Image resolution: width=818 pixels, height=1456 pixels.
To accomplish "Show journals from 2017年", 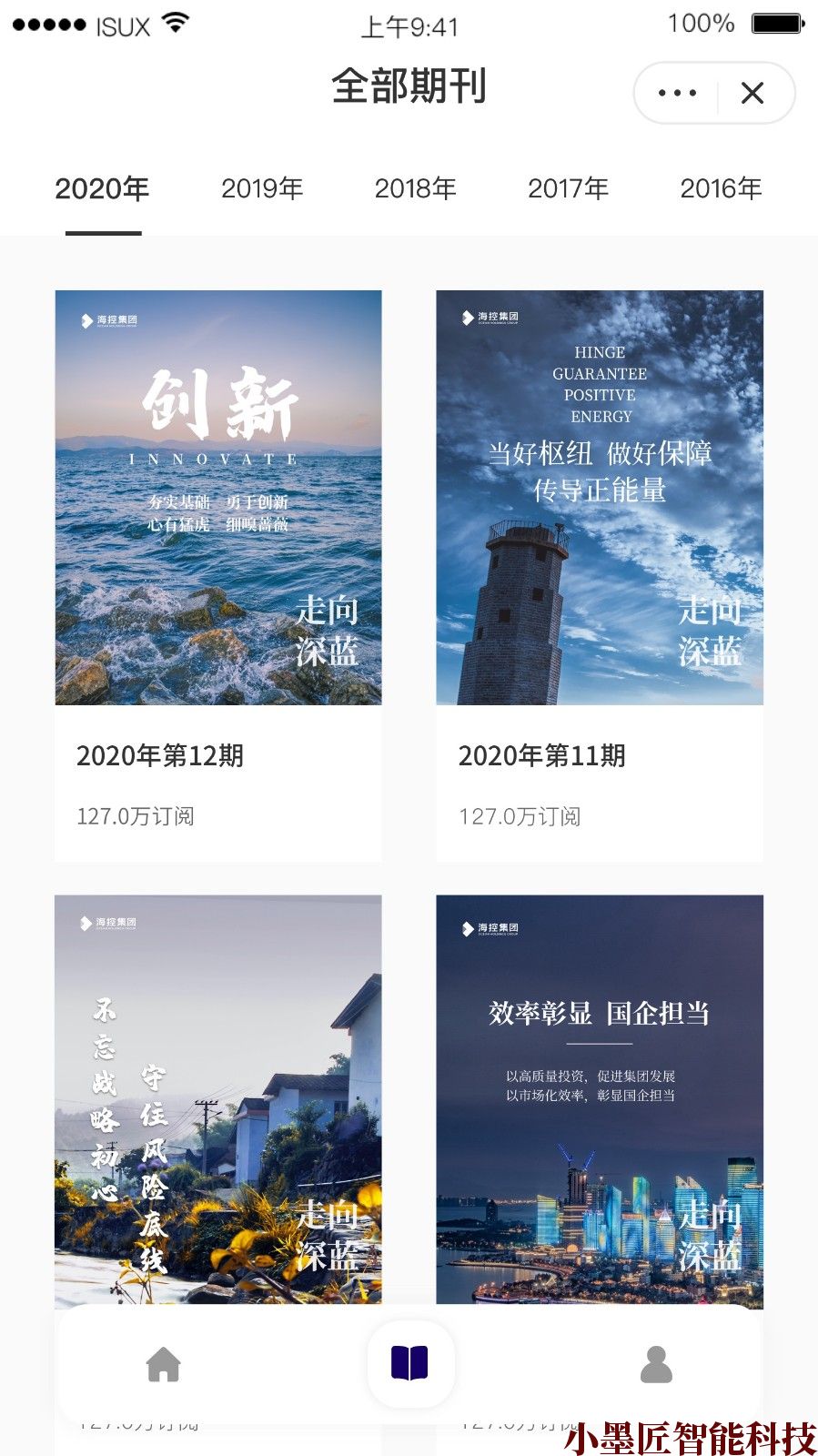I will (568, 189).
